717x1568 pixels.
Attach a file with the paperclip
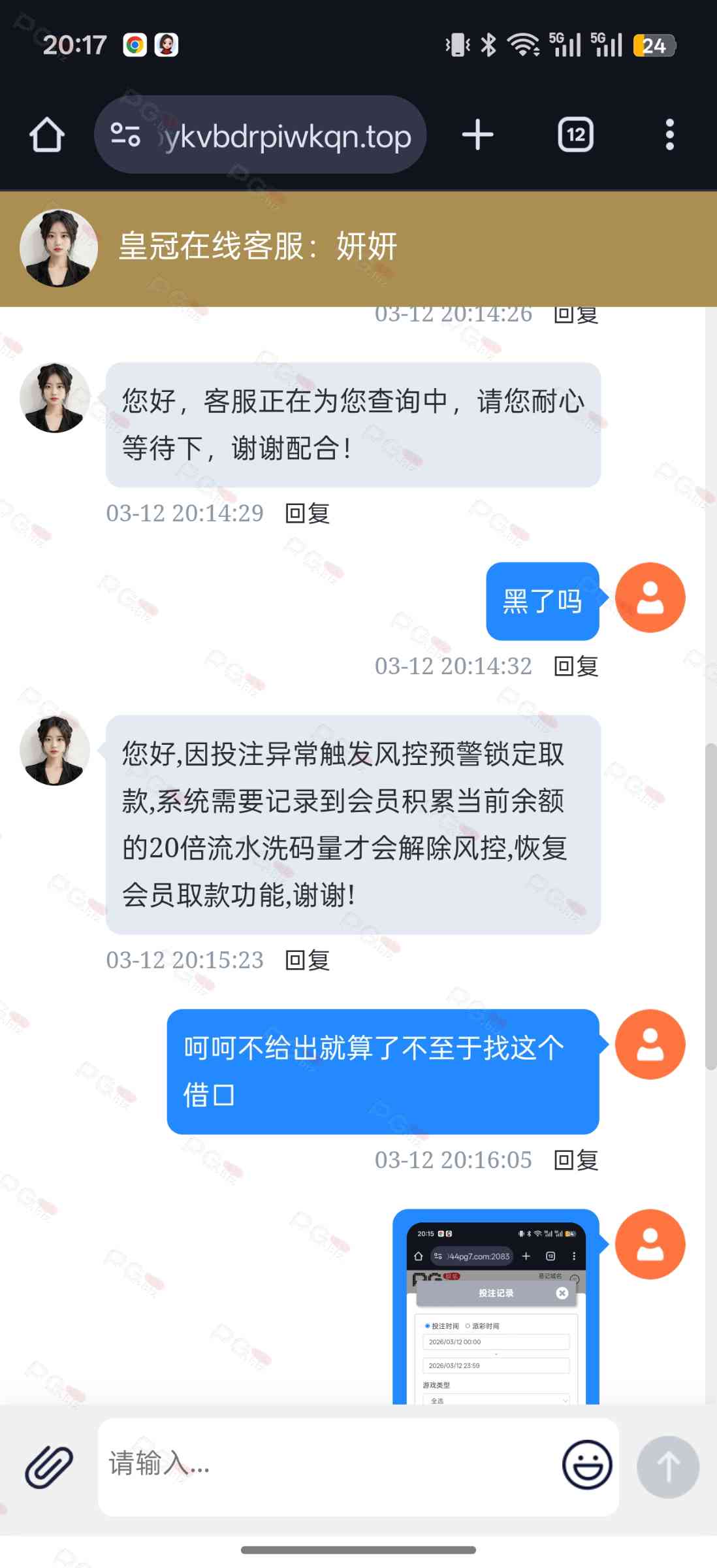click(x=49, y=1467)
